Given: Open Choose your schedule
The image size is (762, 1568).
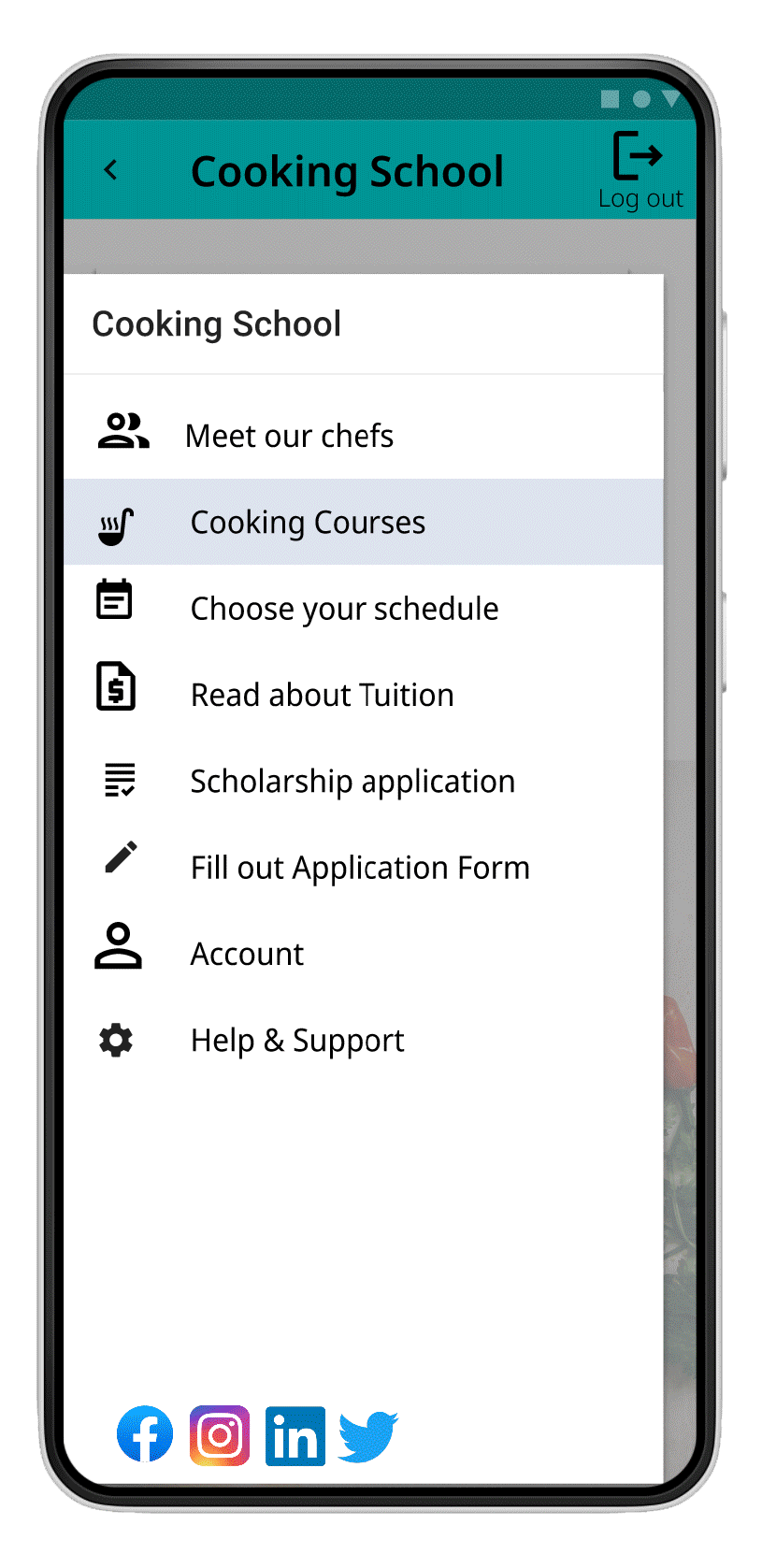Looking at the screenshot, I should 344,609.
